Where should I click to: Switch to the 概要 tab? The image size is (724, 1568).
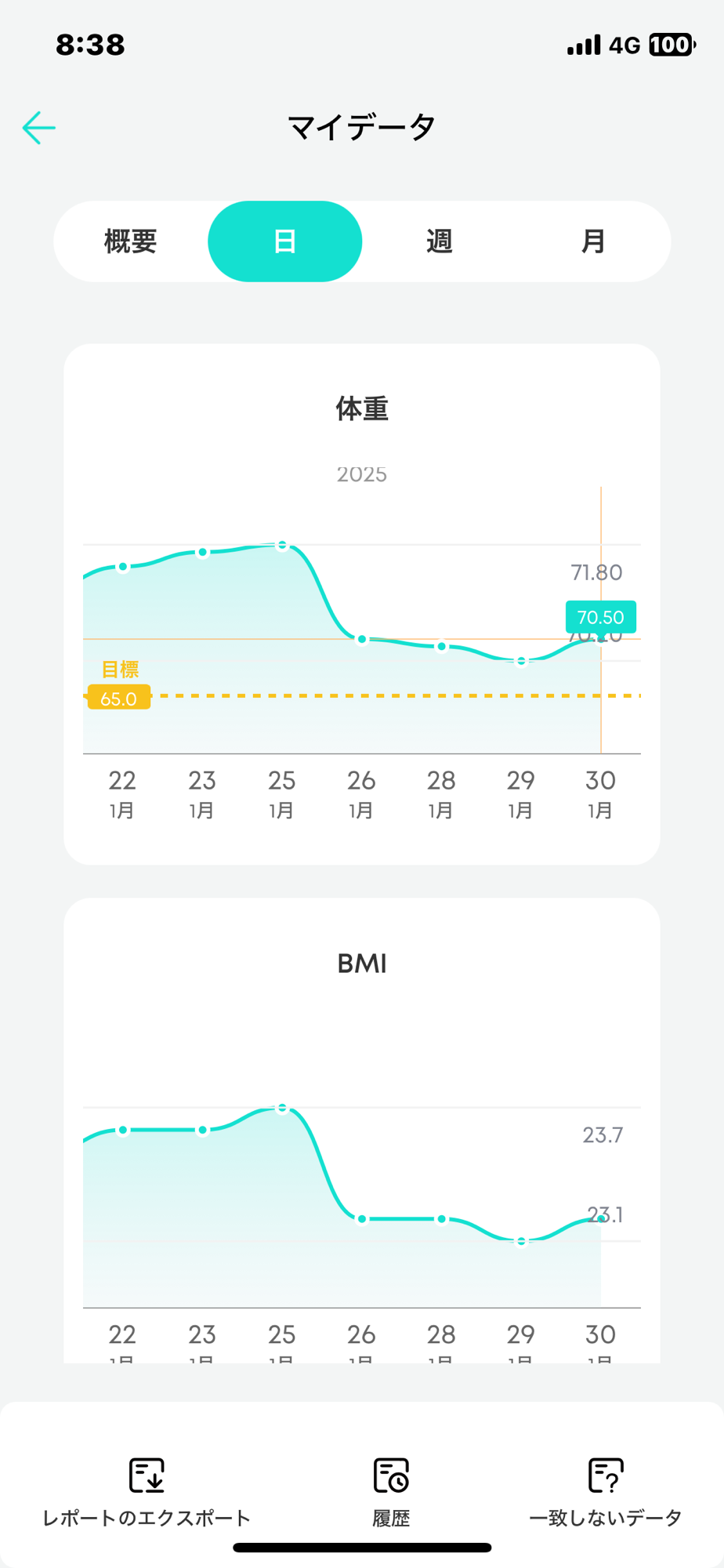click(x=131, y=241)
